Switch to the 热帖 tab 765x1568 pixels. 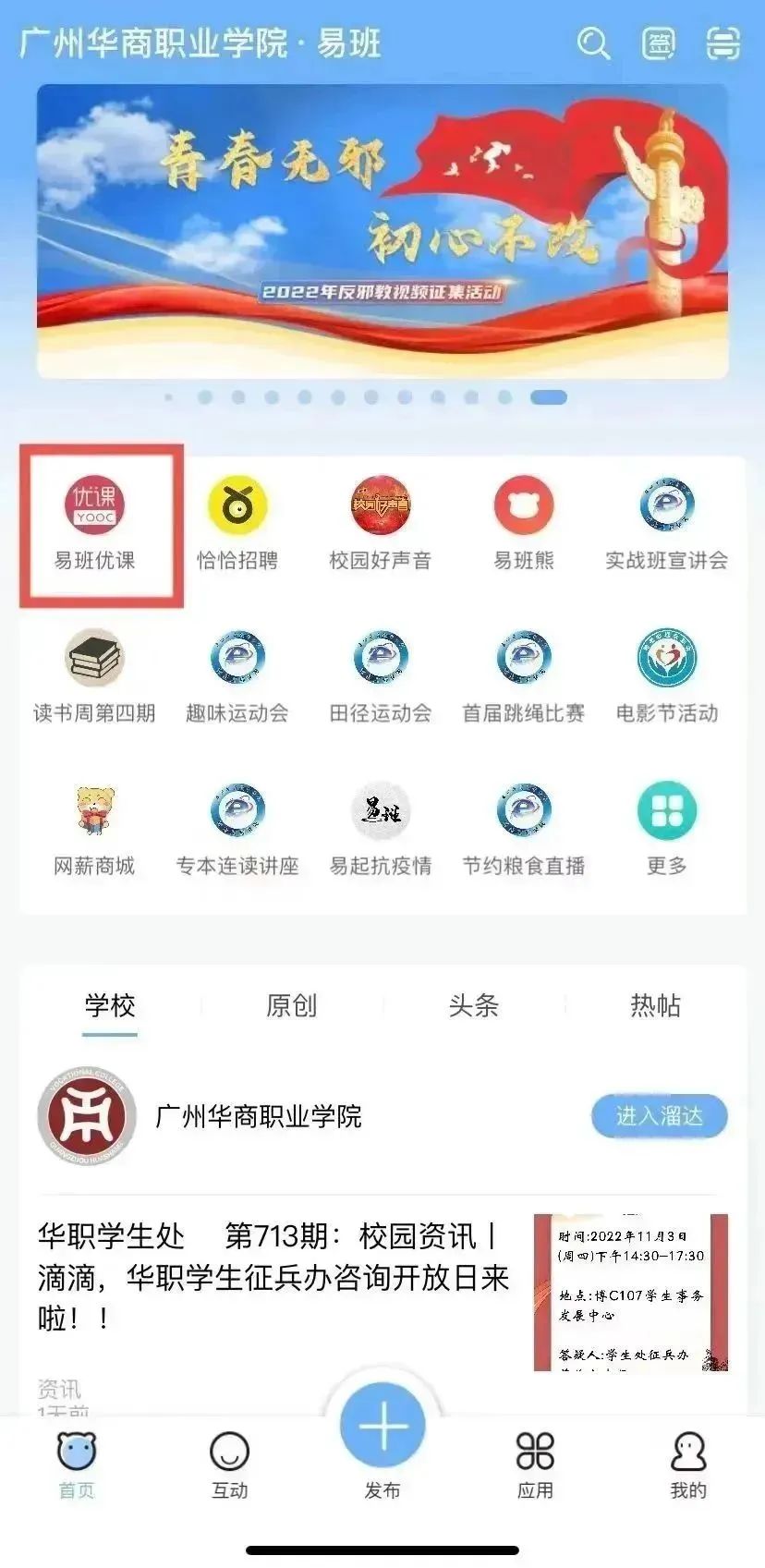coord(655,1005)
